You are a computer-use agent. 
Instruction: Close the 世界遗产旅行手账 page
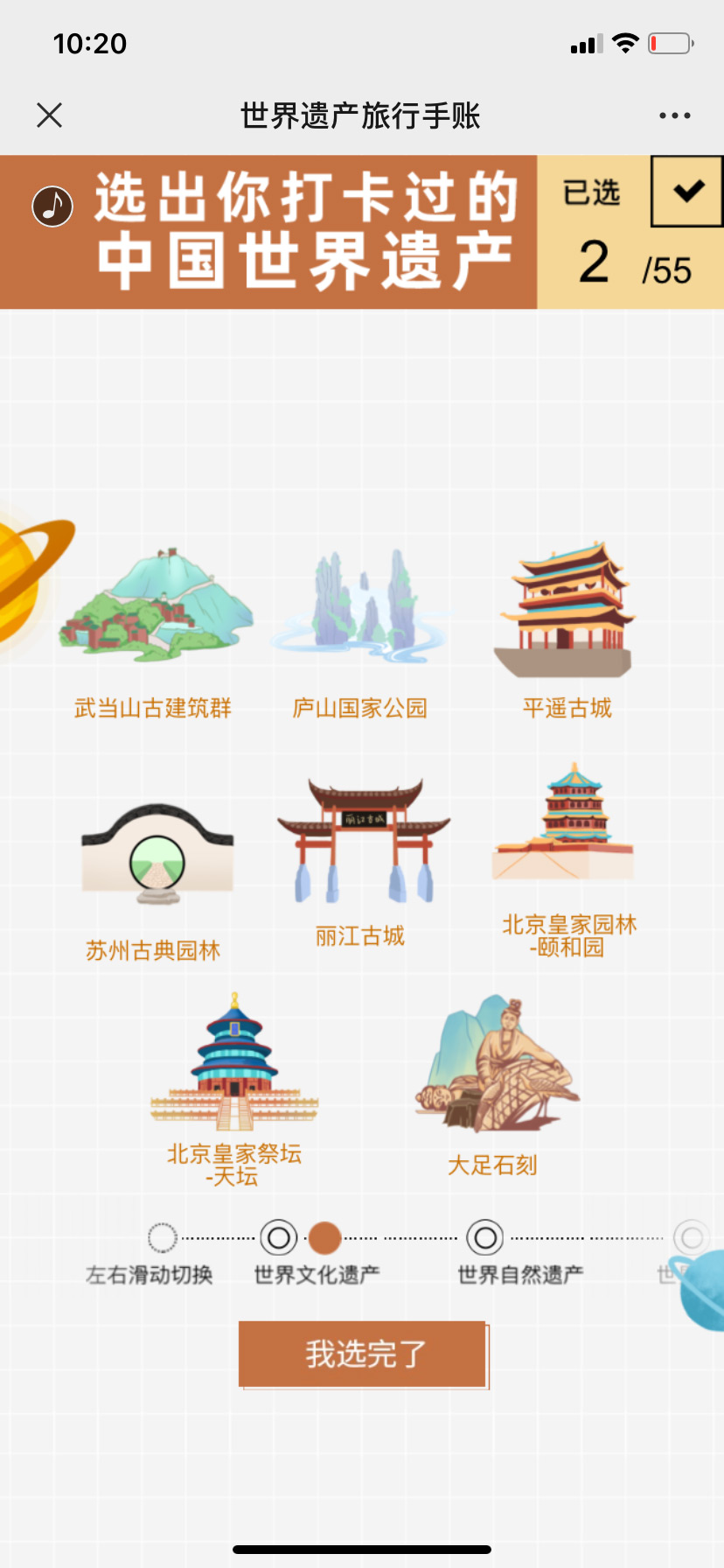pyautogui.click(x=50, y=115)
